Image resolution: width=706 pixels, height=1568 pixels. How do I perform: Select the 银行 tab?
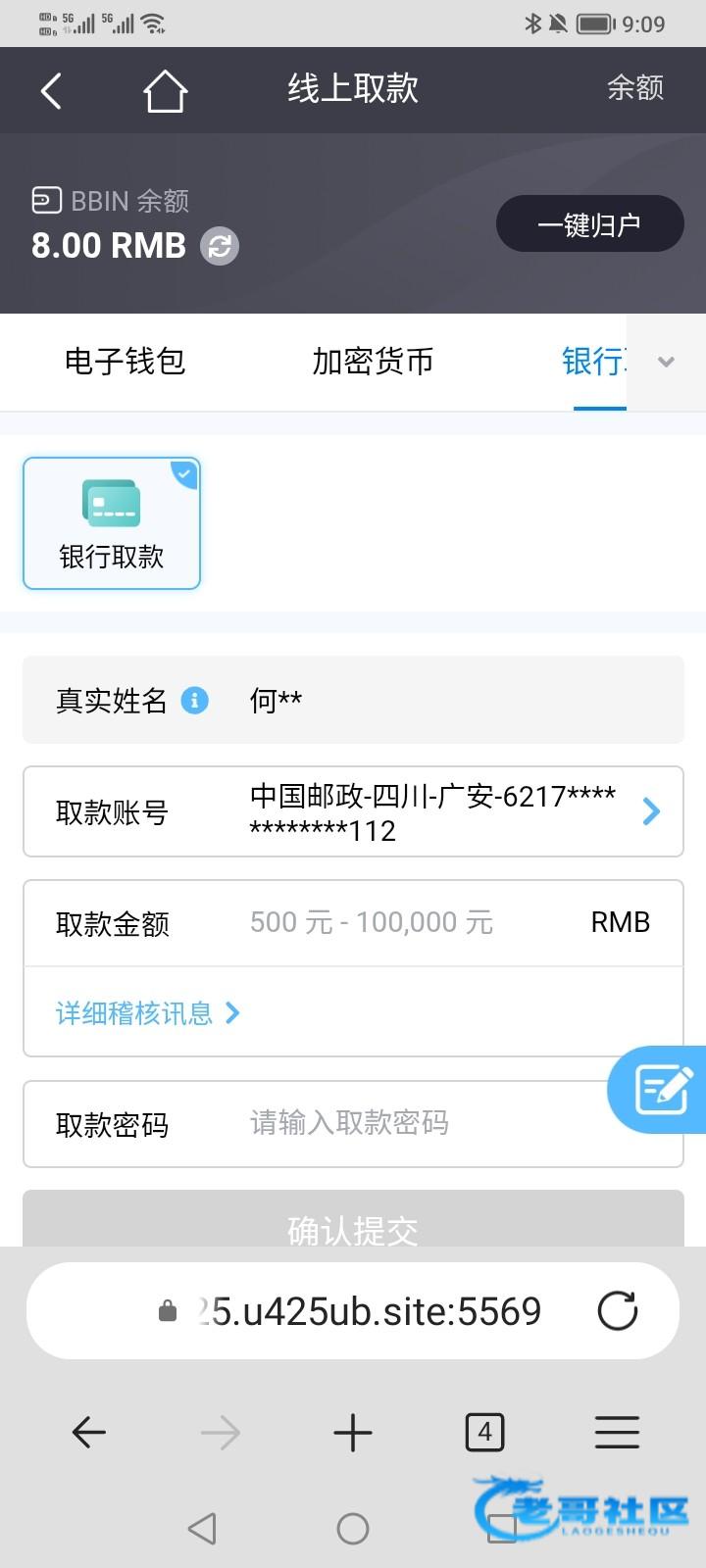coord(594,362)
